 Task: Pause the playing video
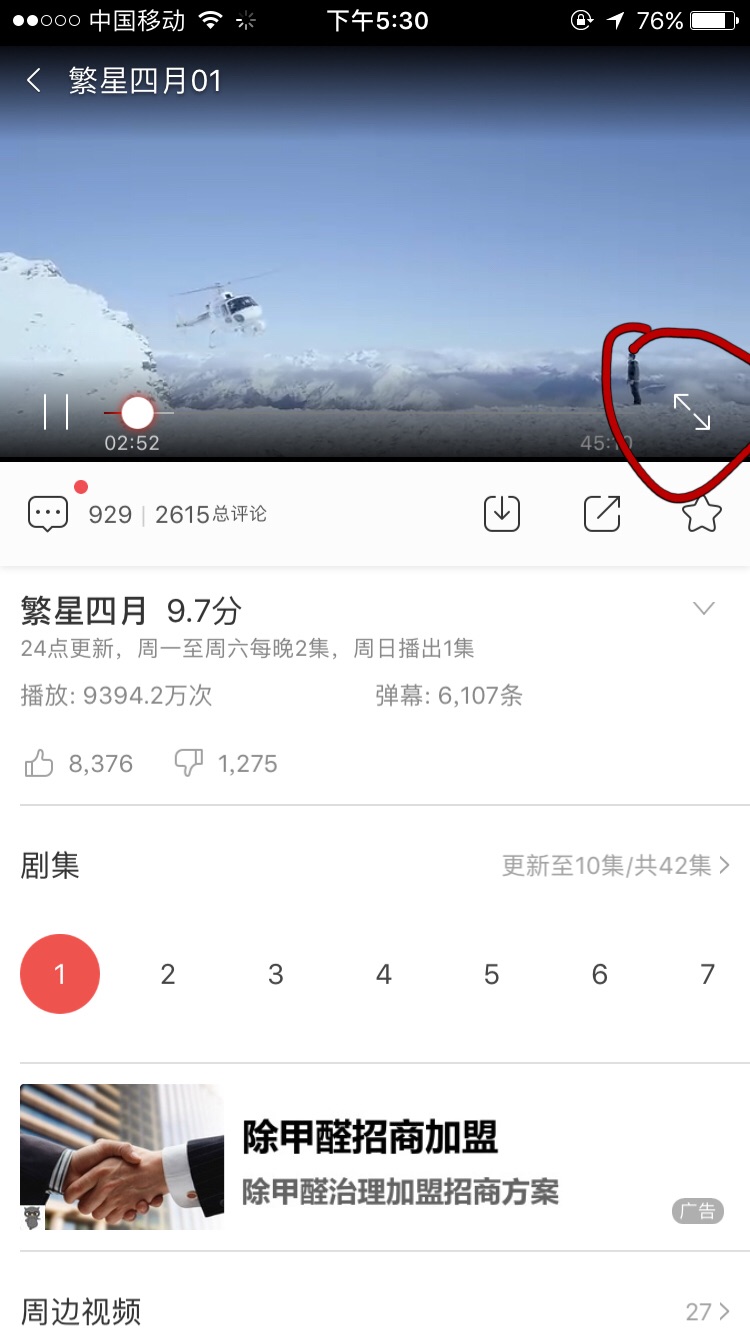pos(56,412)
